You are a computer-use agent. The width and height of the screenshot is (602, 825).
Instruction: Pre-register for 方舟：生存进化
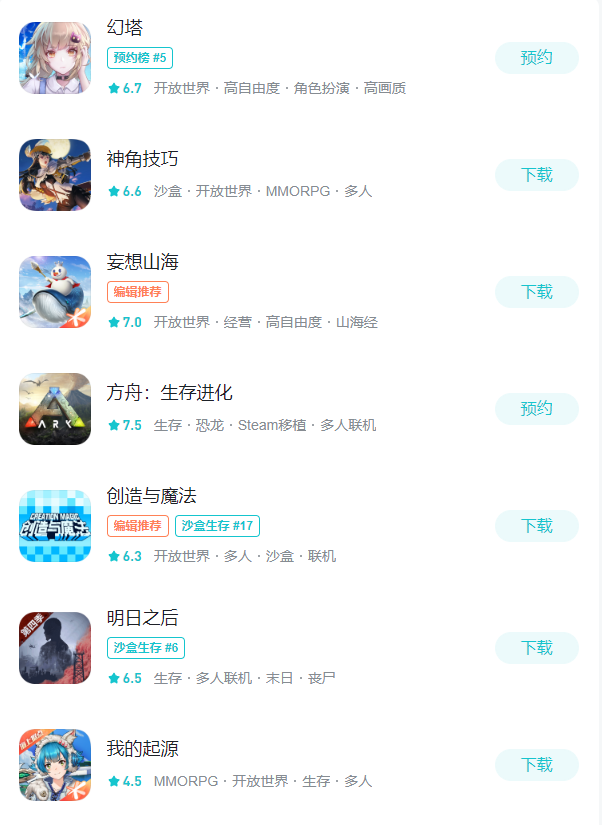(x=536, y=409)
